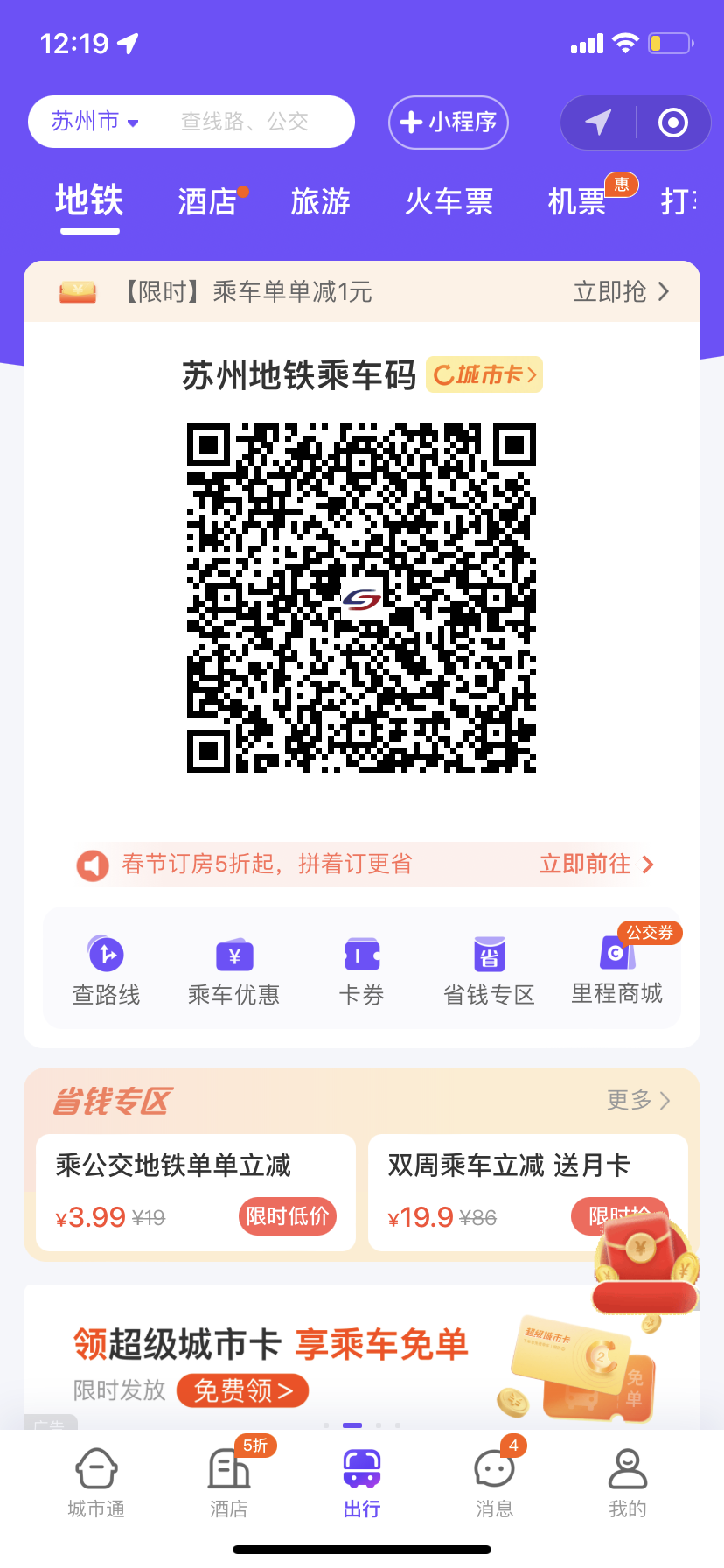
Task: Follow the 立即前往 hotel promo link
Action: [x=596, y=864]
